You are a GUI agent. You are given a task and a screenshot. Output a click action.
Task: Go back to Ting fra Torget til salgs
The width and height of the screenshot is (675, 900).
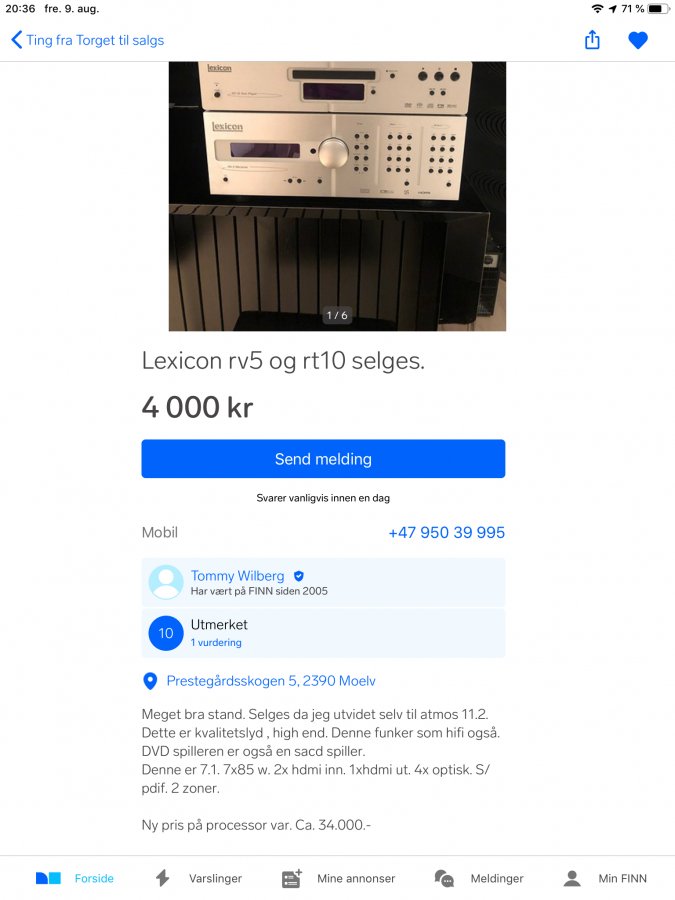point(87,40)
